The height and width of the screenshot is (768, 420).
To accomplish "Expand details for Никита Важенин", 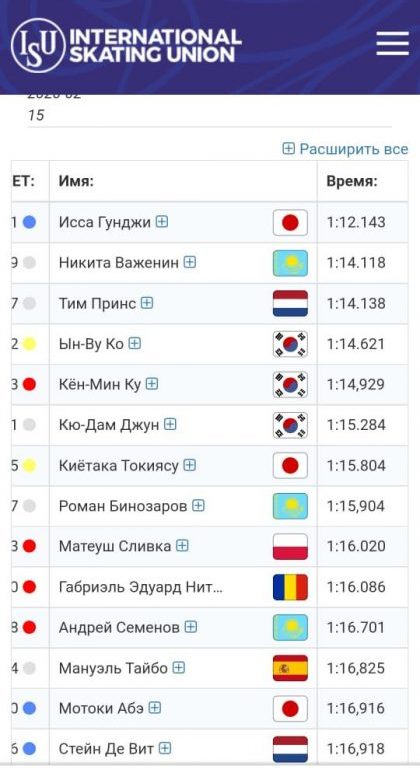I will point(190,263).
